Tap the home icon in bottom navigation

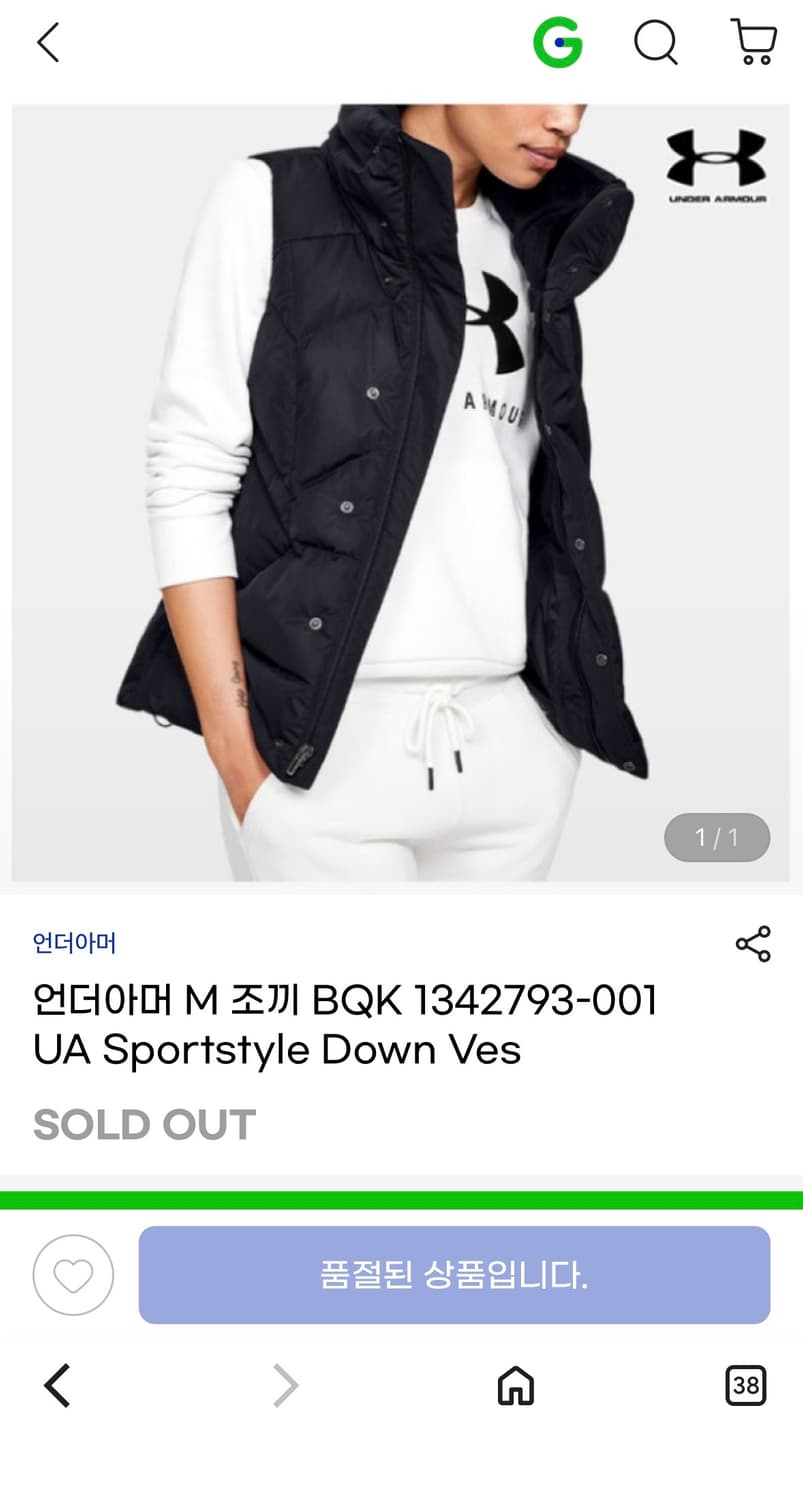pos(514,1386)
